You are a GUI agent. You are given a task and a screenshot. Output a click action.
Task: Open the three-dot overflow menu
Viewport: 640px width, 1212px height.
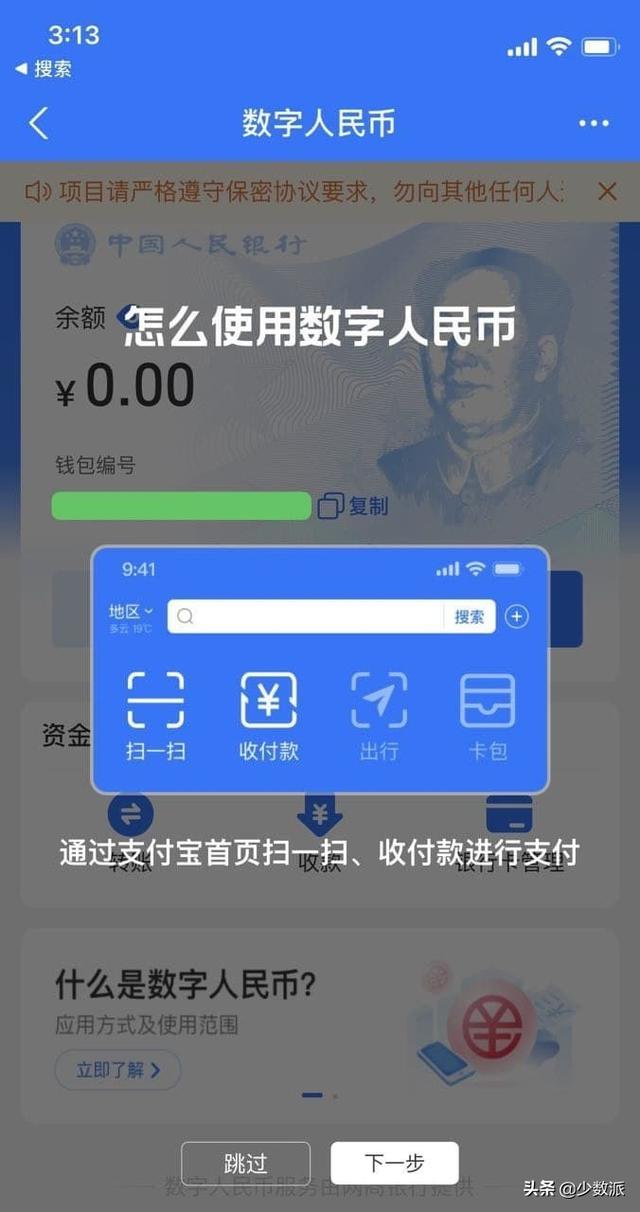[x=593, y=124]
